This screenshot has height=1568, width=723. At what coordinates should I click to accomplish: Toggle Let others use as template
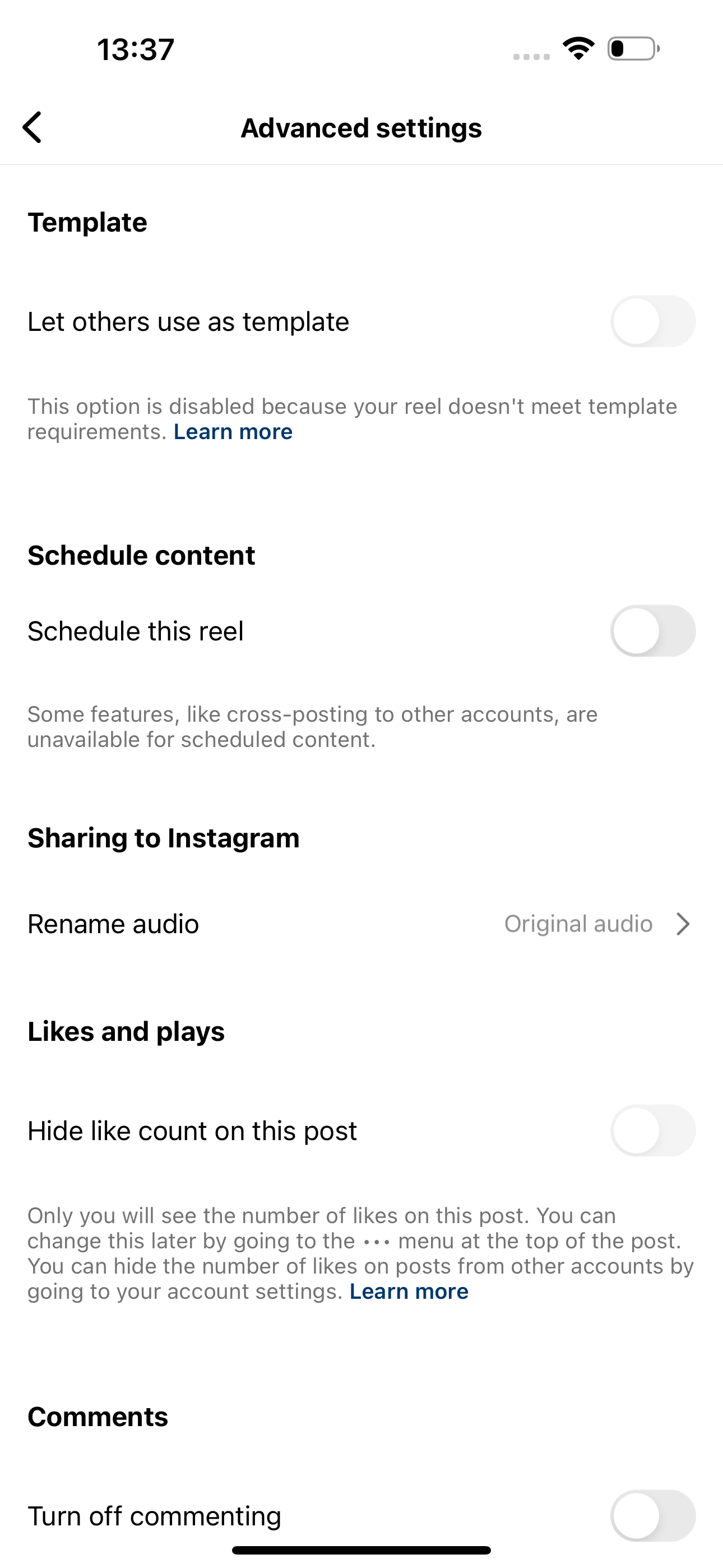pyautogui.click(x=653, y=321)
